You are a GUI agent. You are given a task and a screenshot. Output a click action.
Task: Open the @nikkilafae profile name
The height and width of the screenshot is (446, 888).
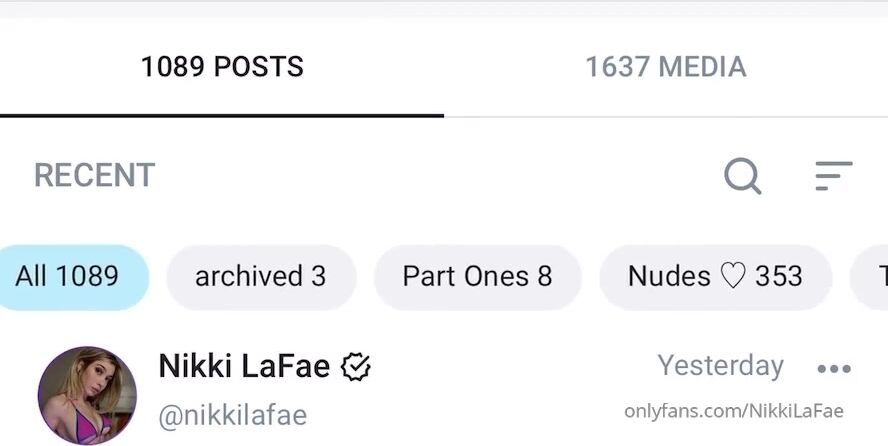point(233,415)
